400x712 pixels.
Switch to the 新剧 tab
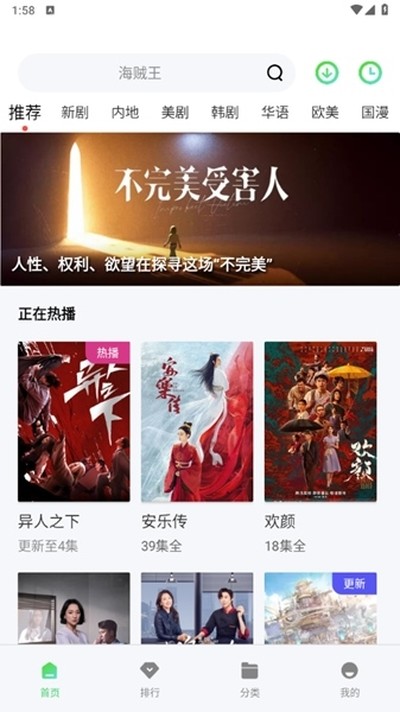[75, 112]
